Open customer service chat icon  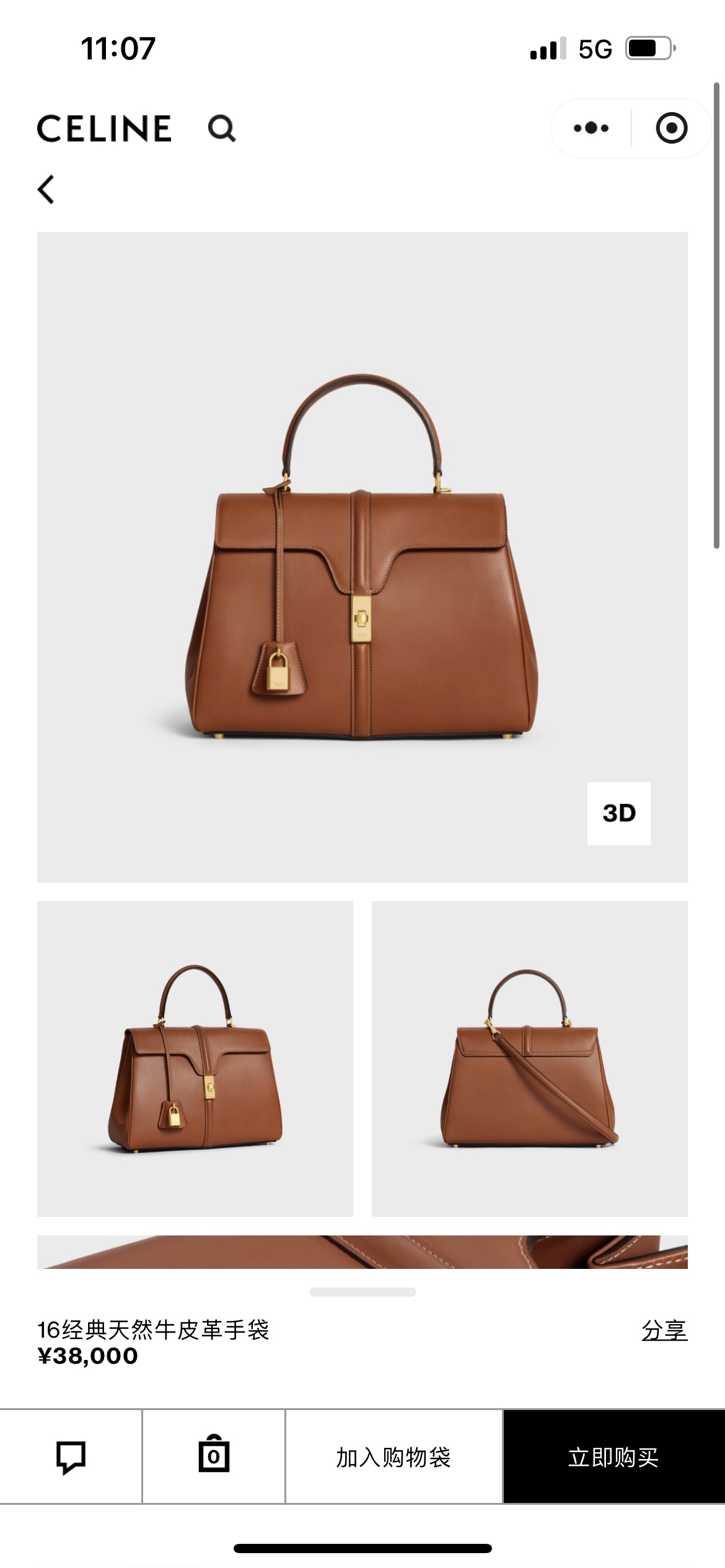coord(71,1457)
